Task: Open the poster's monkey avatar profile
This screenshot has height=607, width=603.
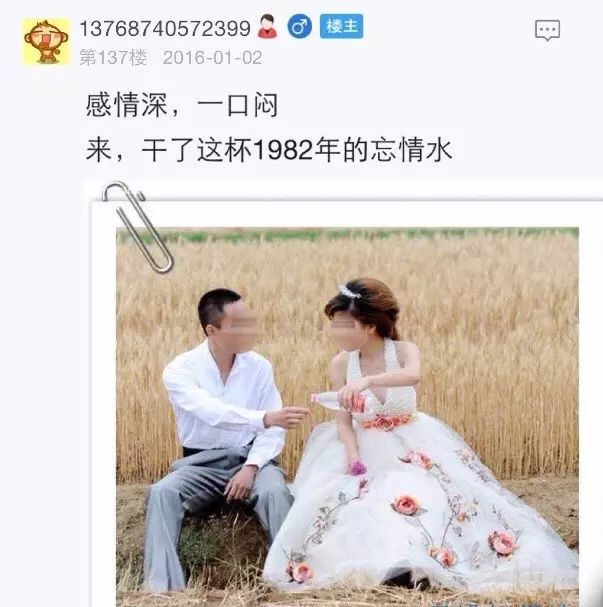Action: 46,42
